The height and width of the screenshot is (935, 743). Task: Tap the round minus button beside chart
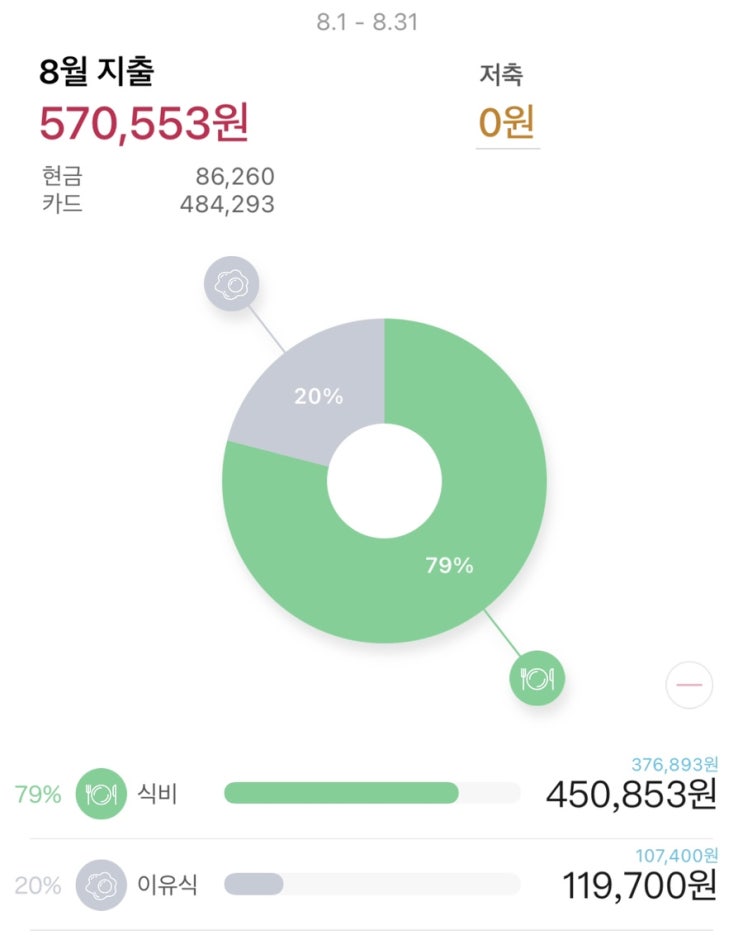[689, 685]
